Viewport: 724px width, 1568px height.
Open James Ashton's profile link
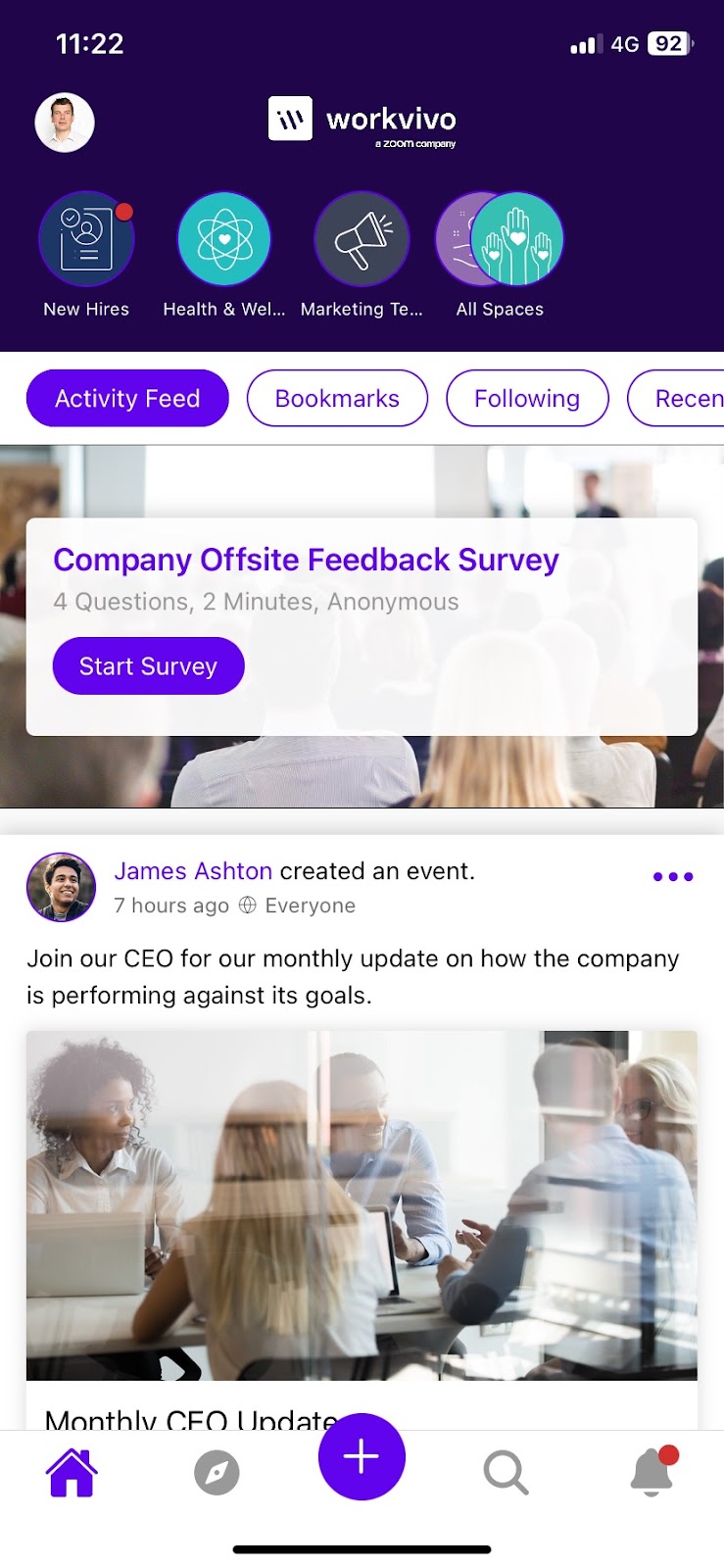[193, 871]
